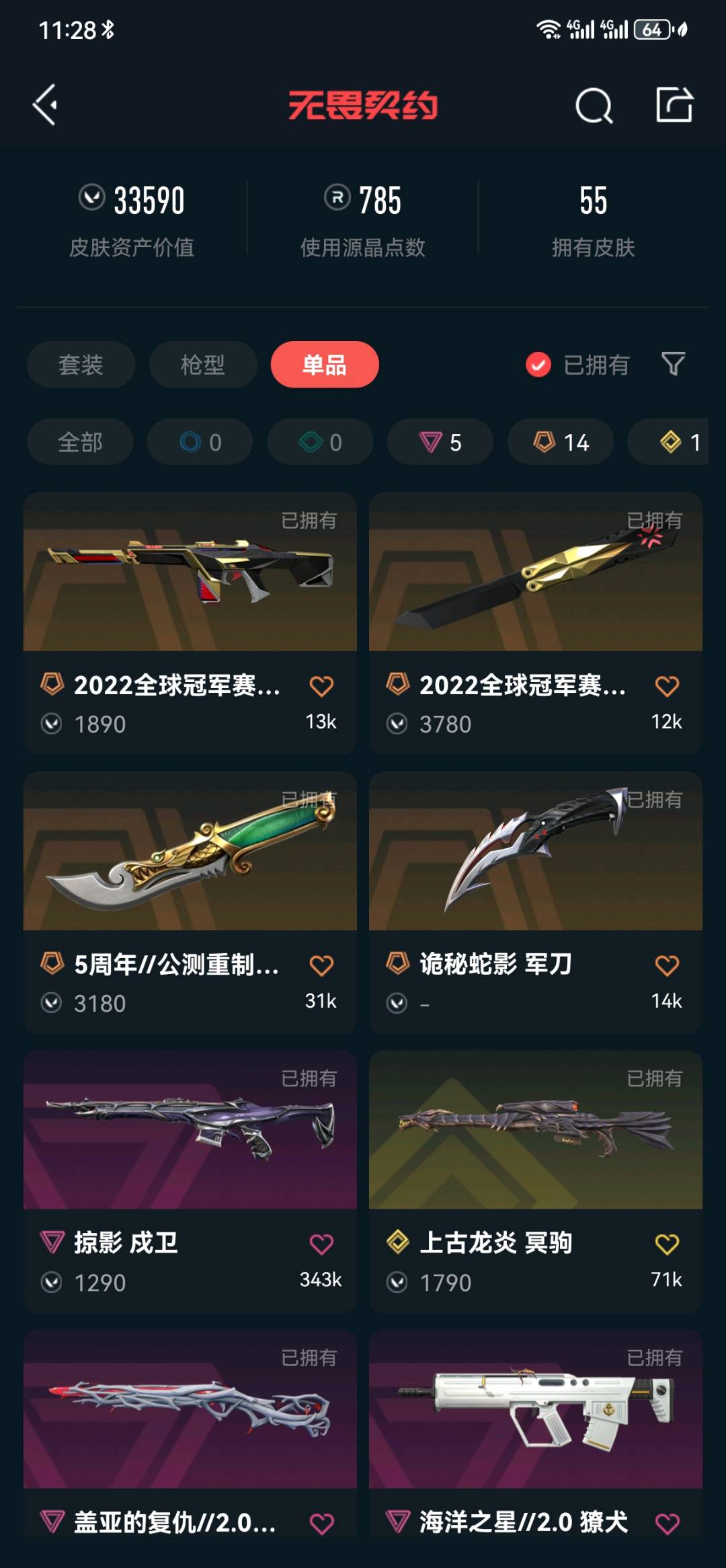
Task: Filter by the purple tier chip showing 5
Action: [x=440, y=442]
